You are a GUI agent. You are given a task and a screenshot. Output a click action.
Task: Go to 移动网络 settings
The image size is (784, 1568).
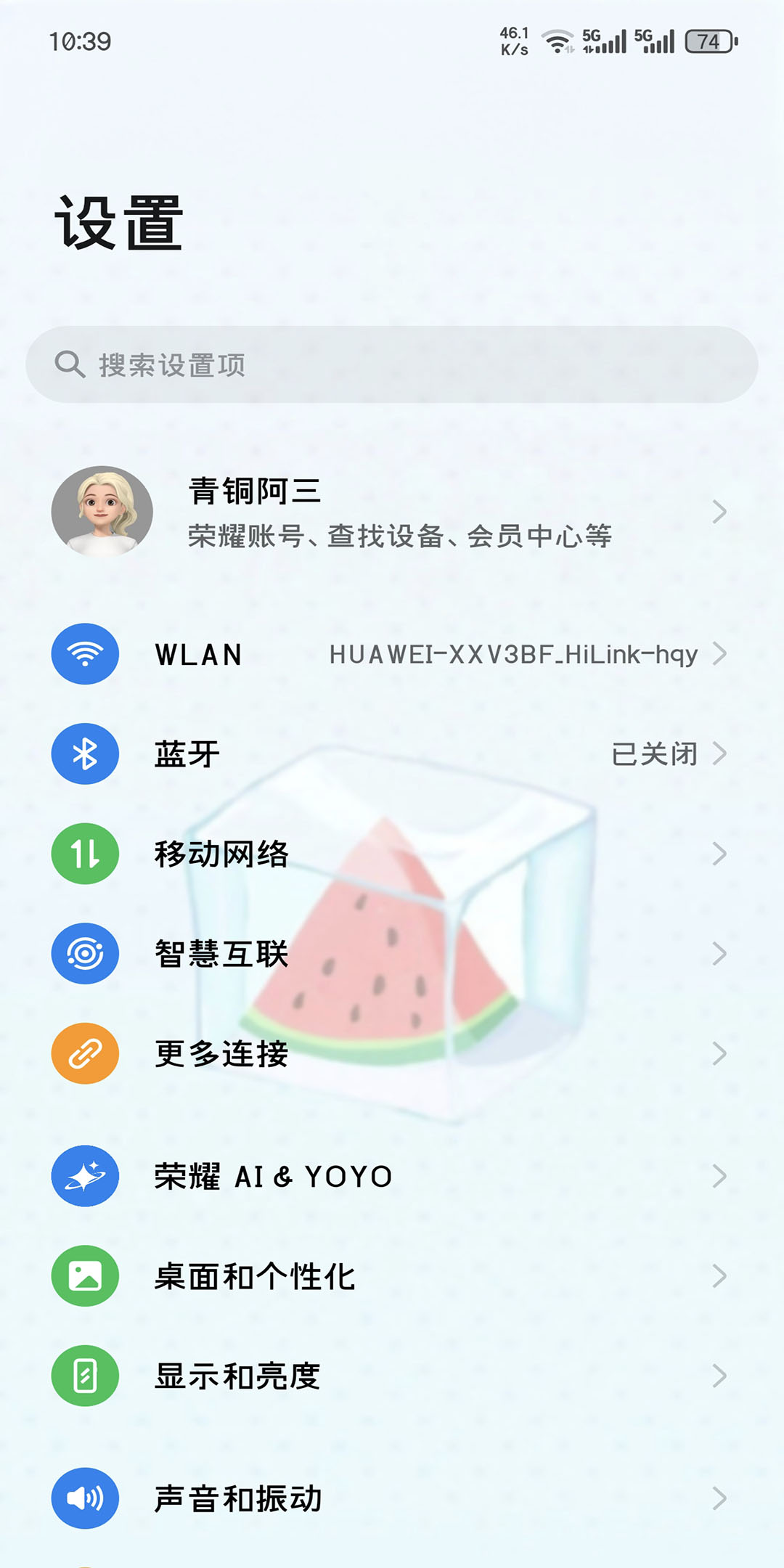click(x=392, y=854)
